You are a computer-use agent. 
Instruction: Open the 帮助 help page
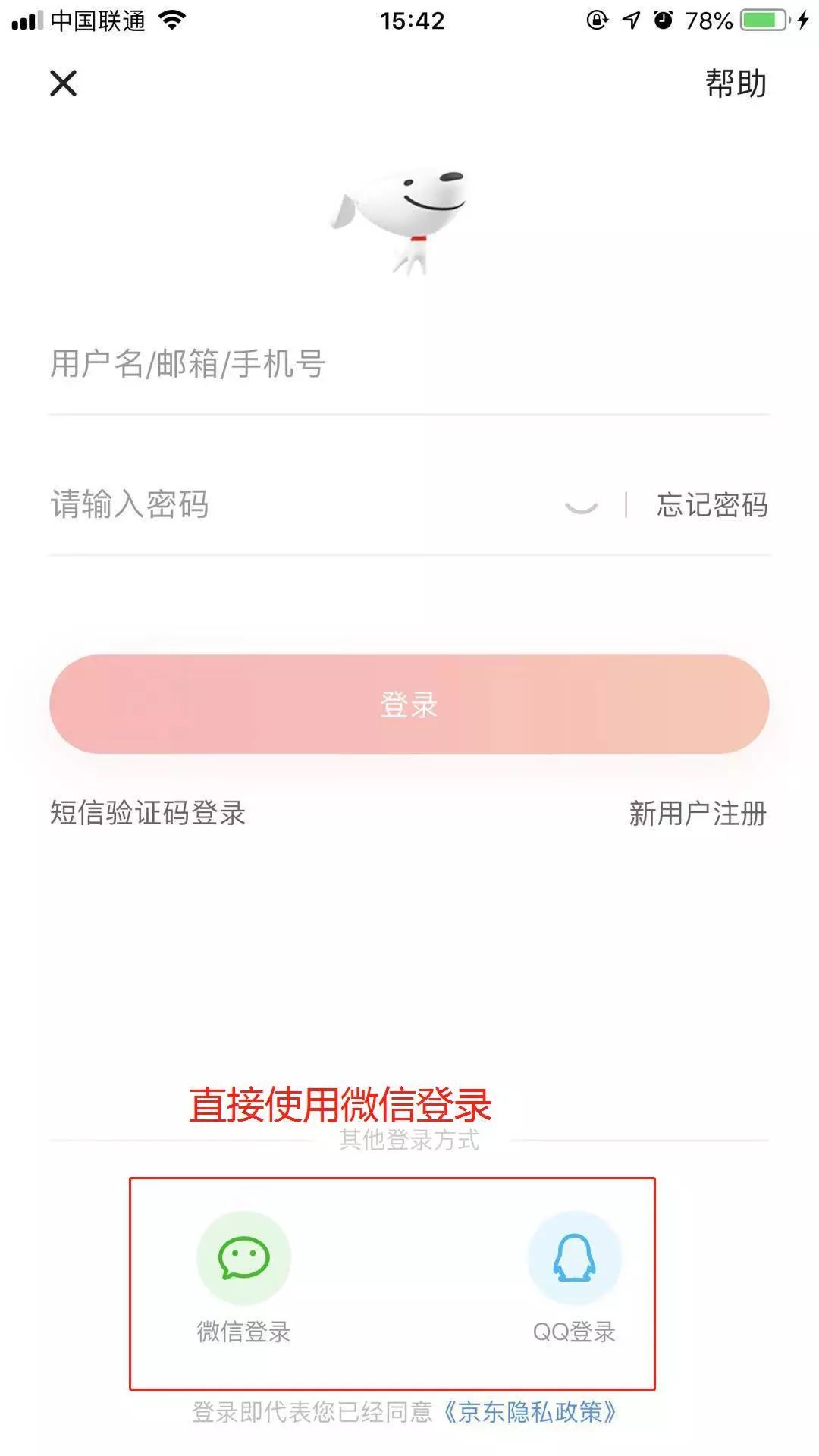733,85
